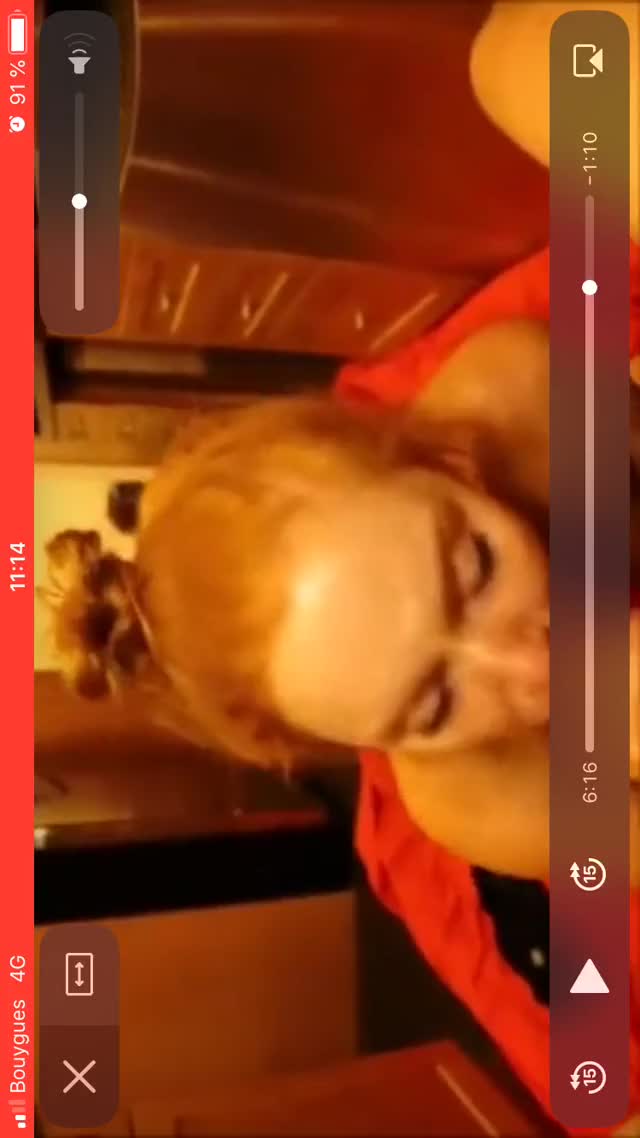Tap the volume slider

79,202
